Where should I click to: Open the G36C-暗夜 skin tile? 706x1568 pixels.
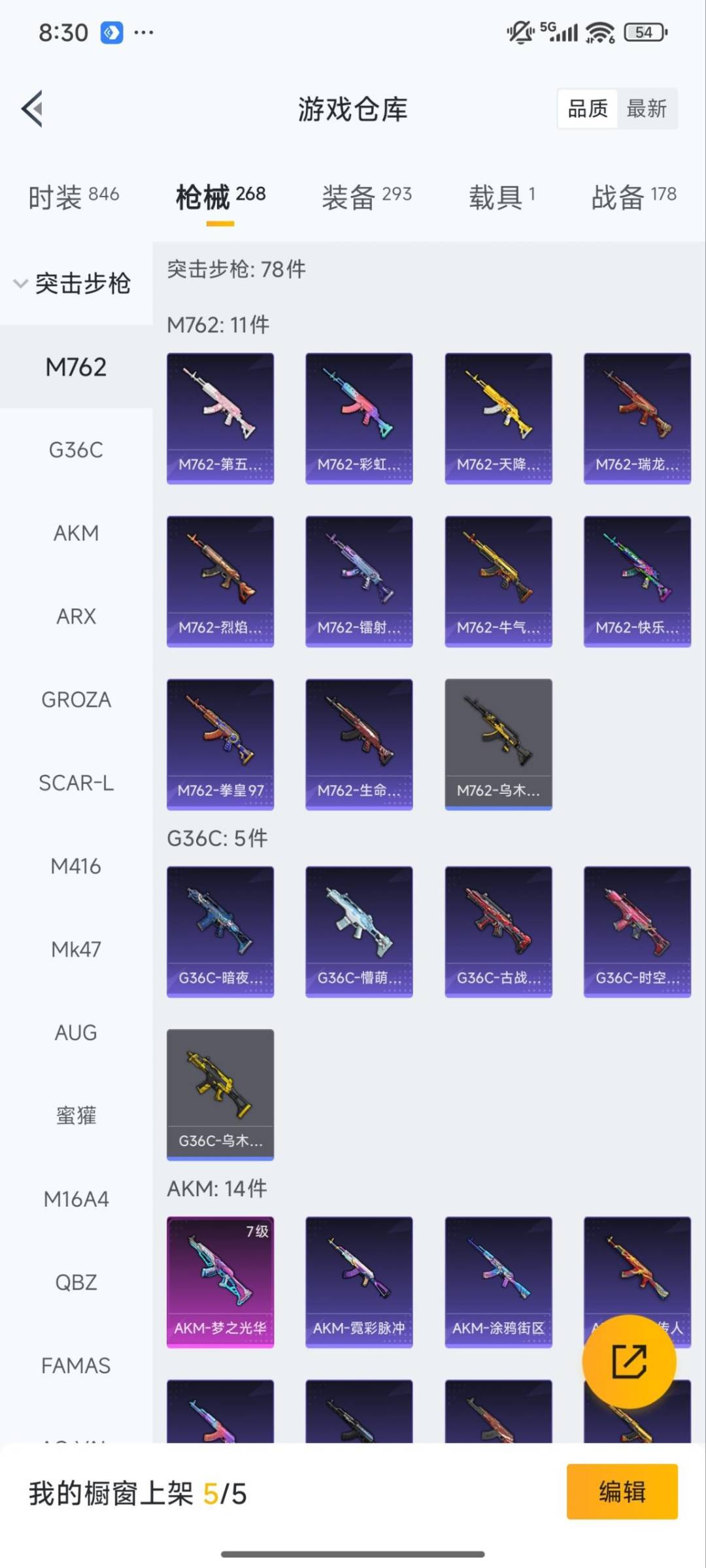pos(220,932)
